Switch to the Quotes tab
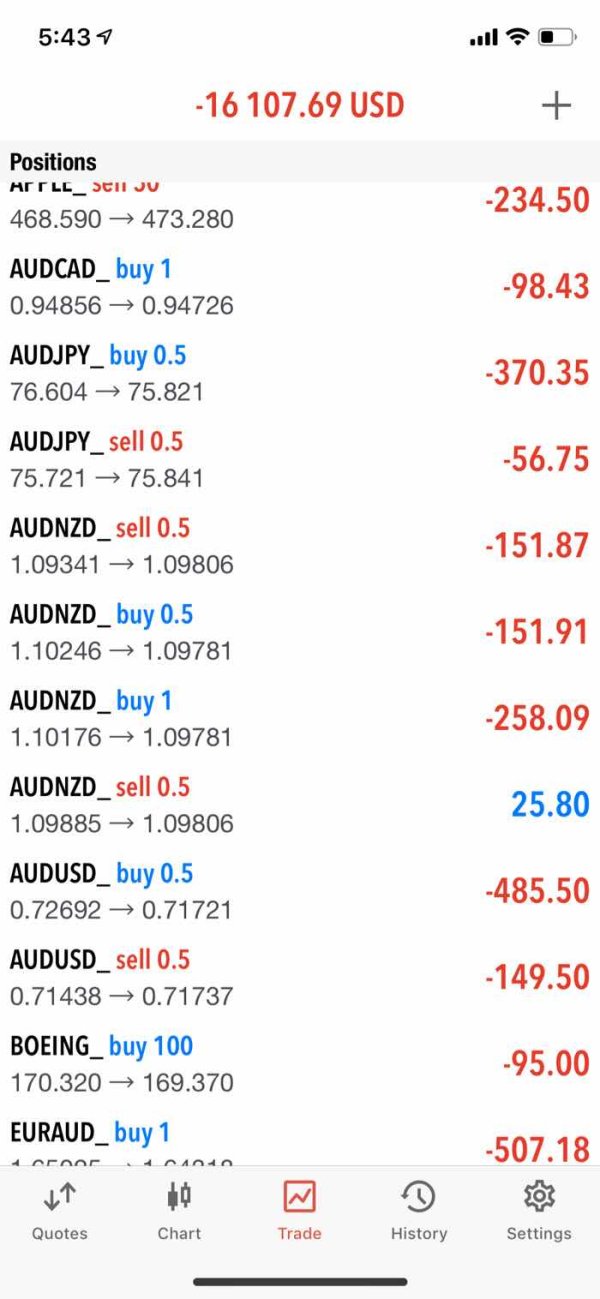This screenshot has height=1299, width=600. [x=60, y=1210]
